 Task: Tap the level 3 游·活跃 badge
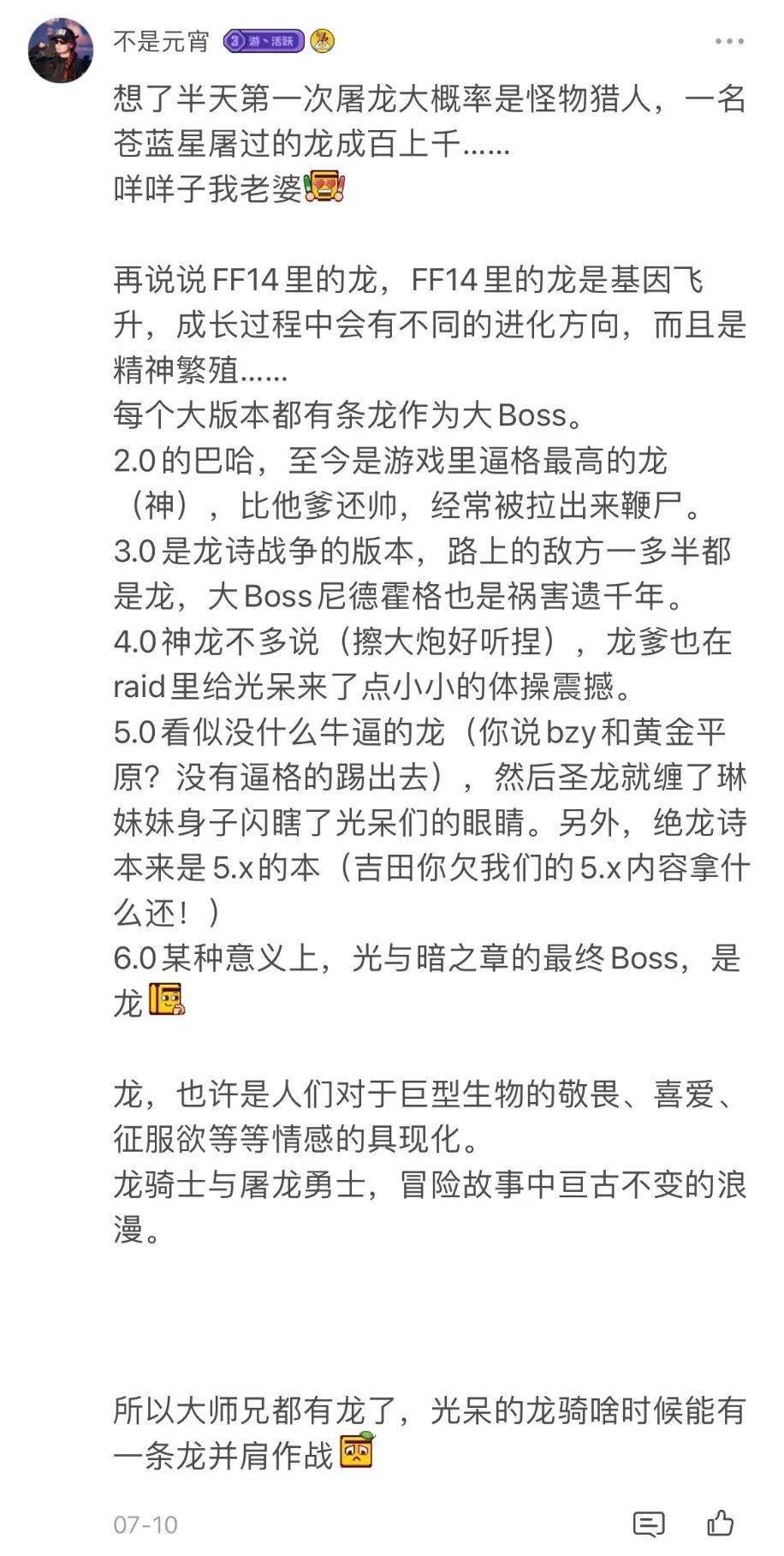264,40
